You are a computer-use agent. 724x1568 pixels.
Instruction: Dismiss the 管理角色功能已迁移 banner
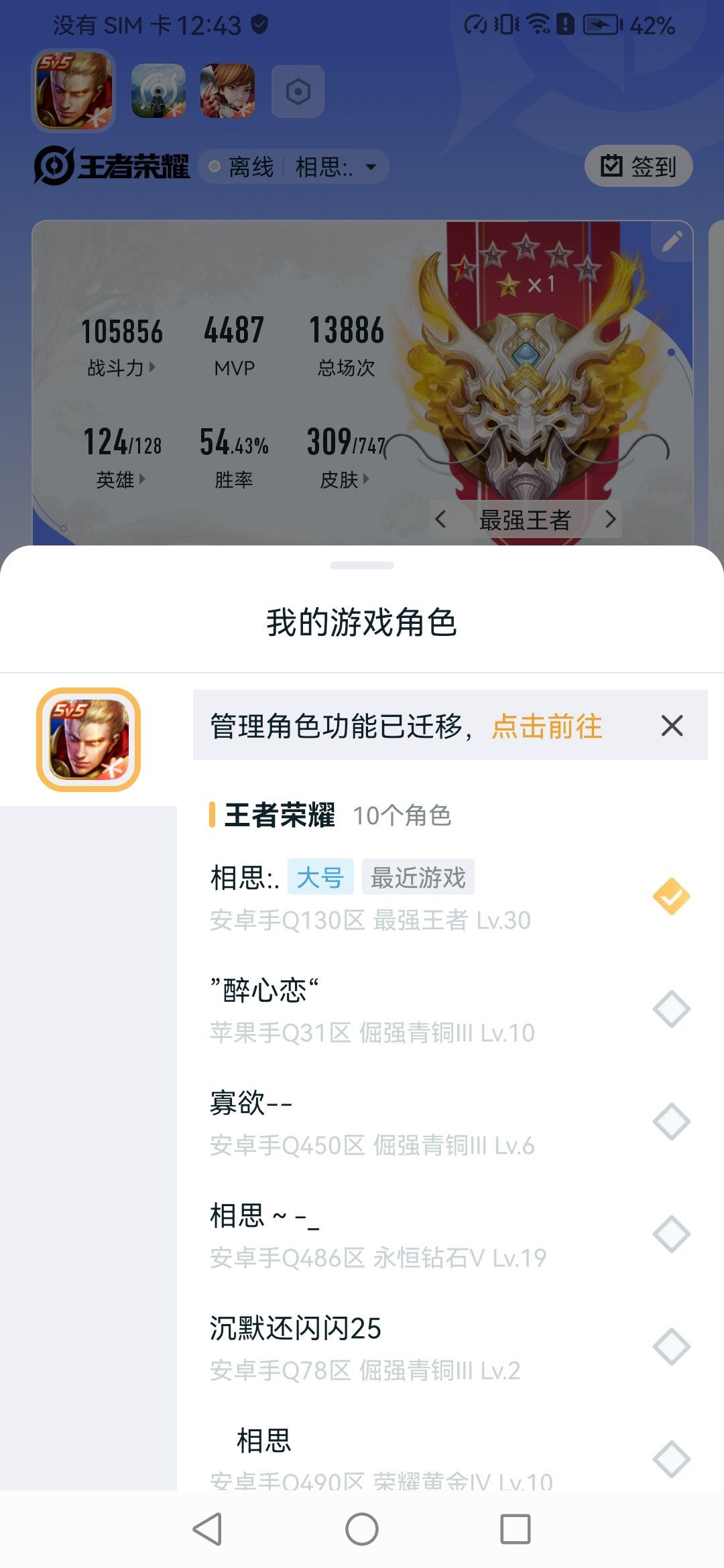(x=672, y=726)
